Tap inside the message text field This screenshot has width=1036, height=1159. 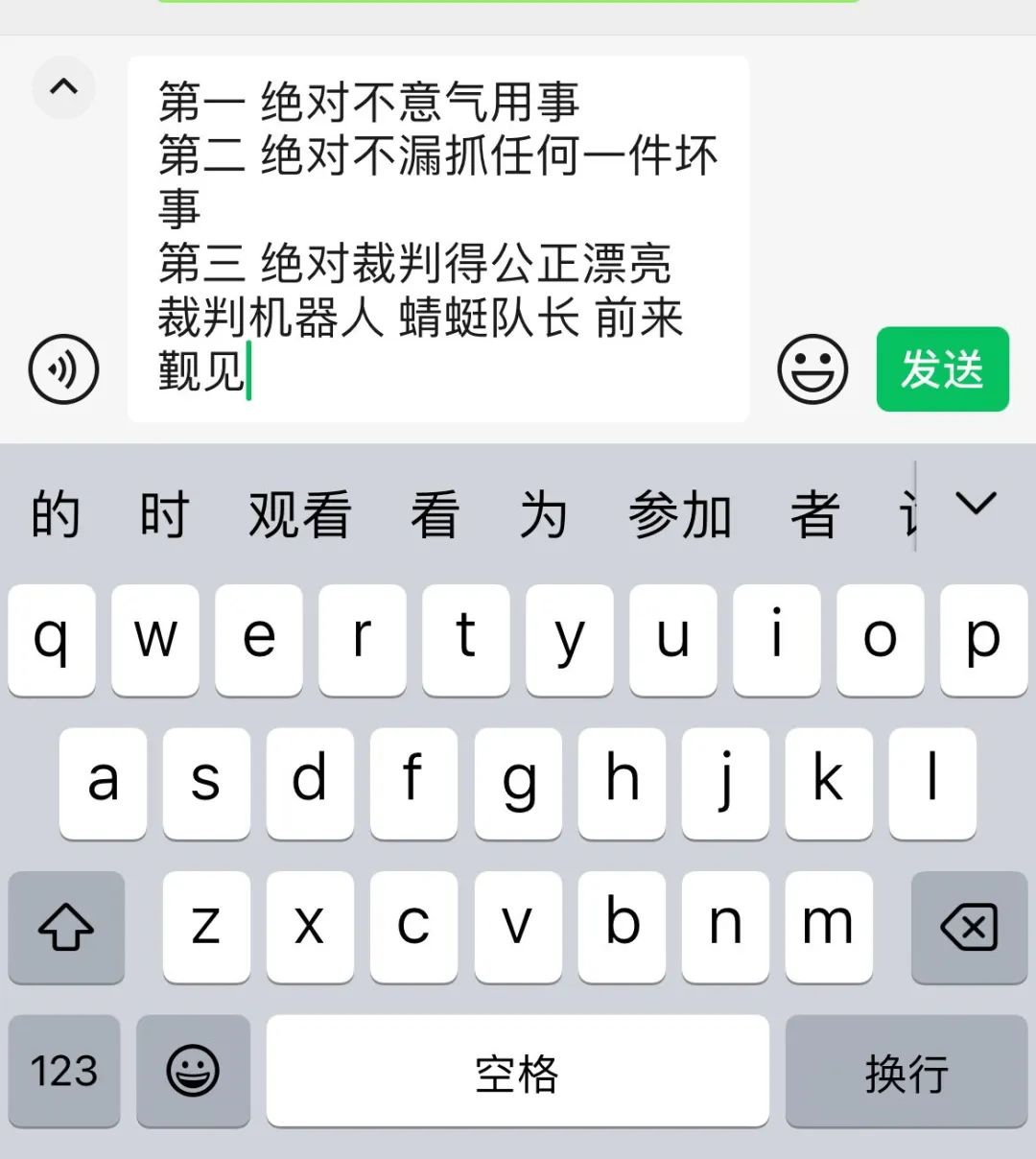coord(437,238)
